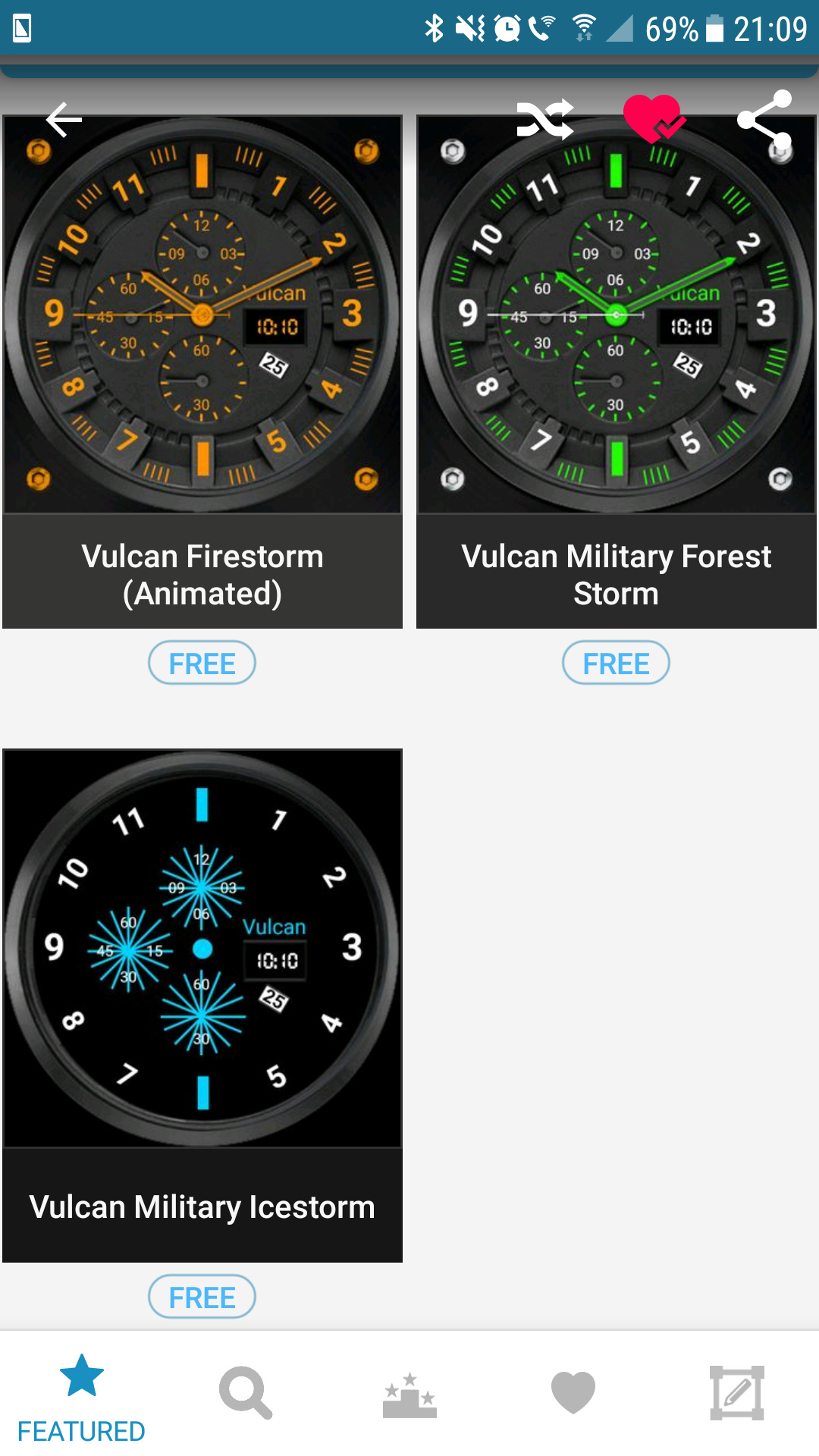Share this watch face collection
Screen dimensions: 819x1456
point(764,120)
